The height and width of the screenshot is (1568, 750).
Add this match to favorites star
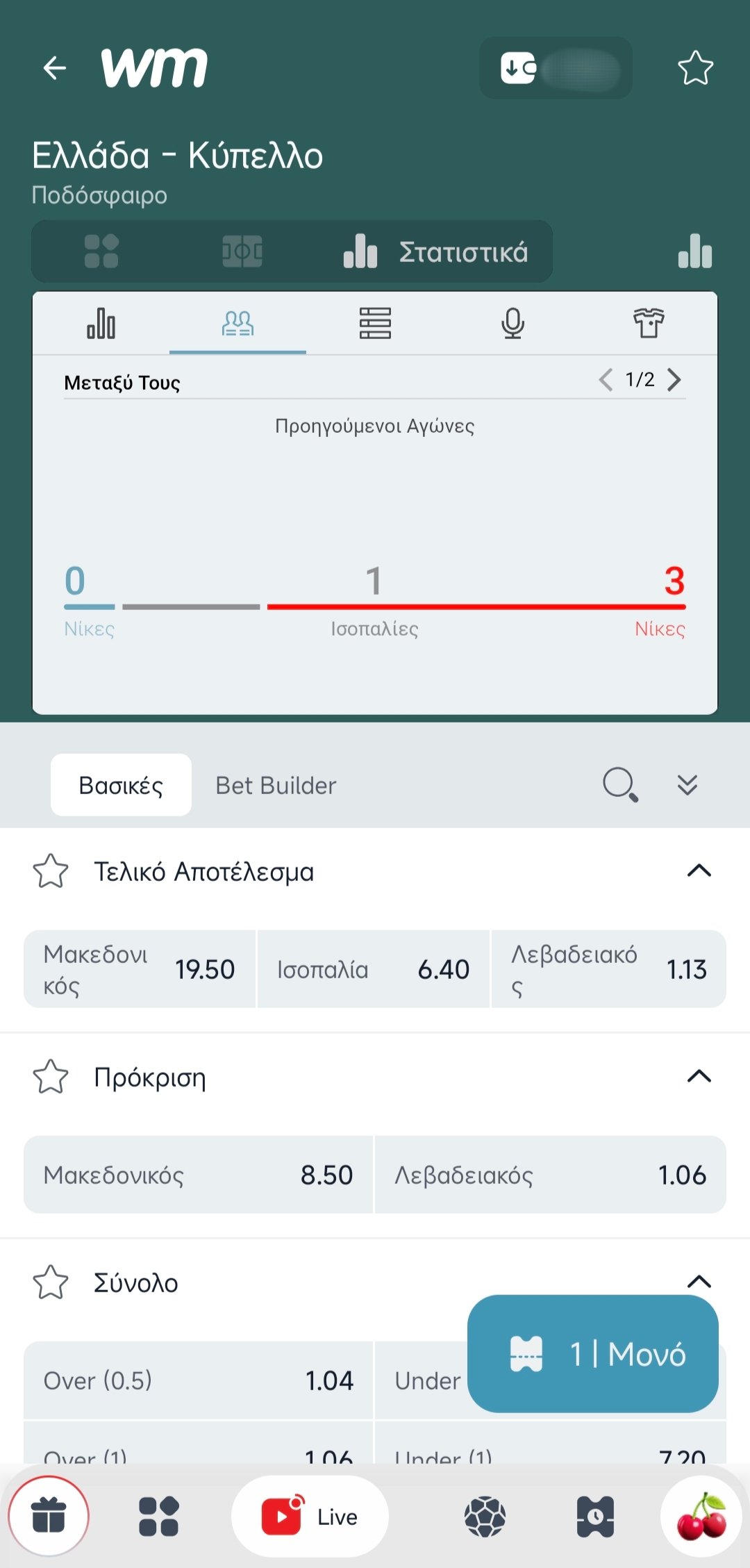click(x=695, y=68)
